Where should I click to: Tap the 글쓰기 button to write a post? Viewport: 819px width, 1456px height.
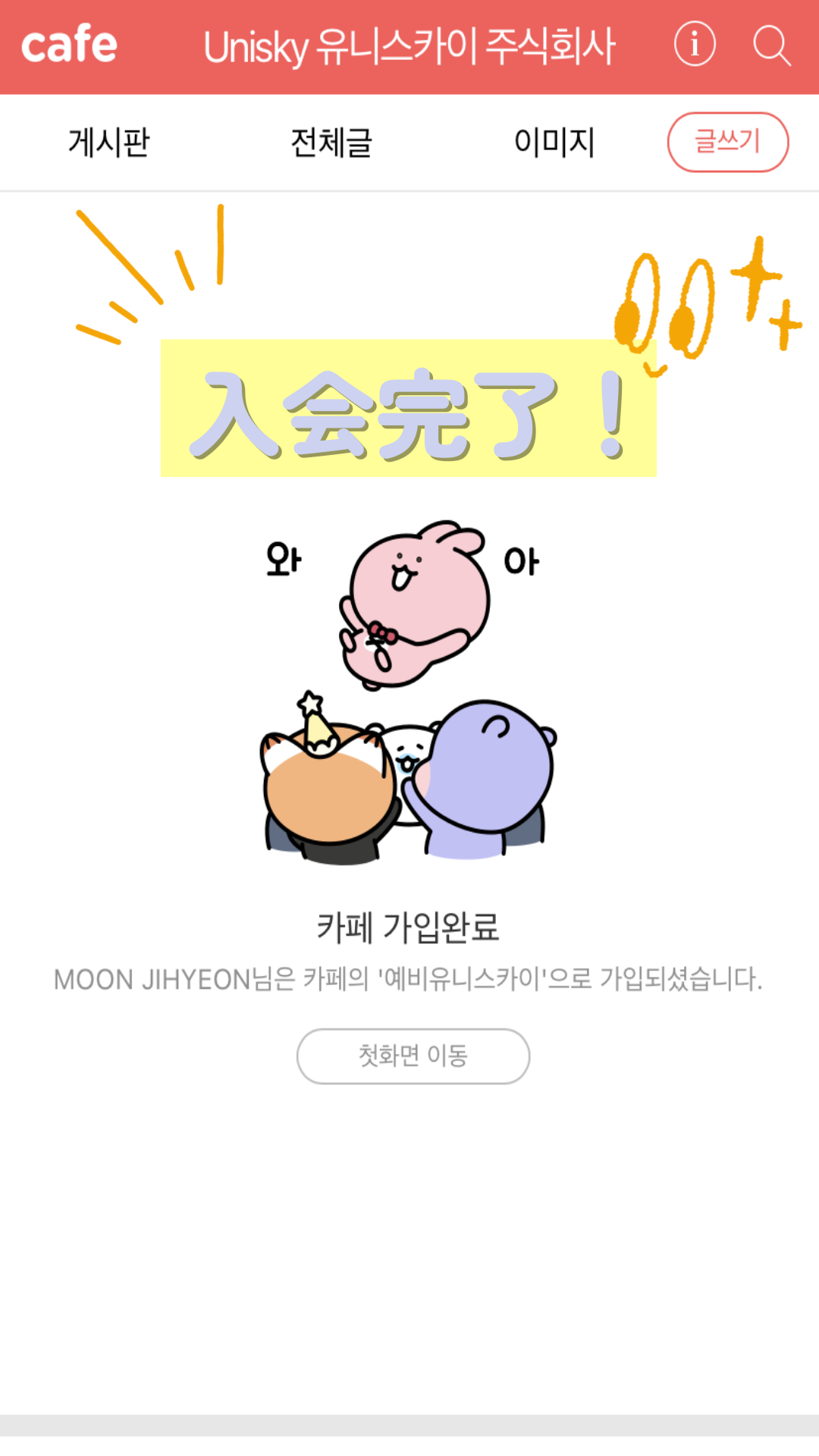click(x=727, y=142)
